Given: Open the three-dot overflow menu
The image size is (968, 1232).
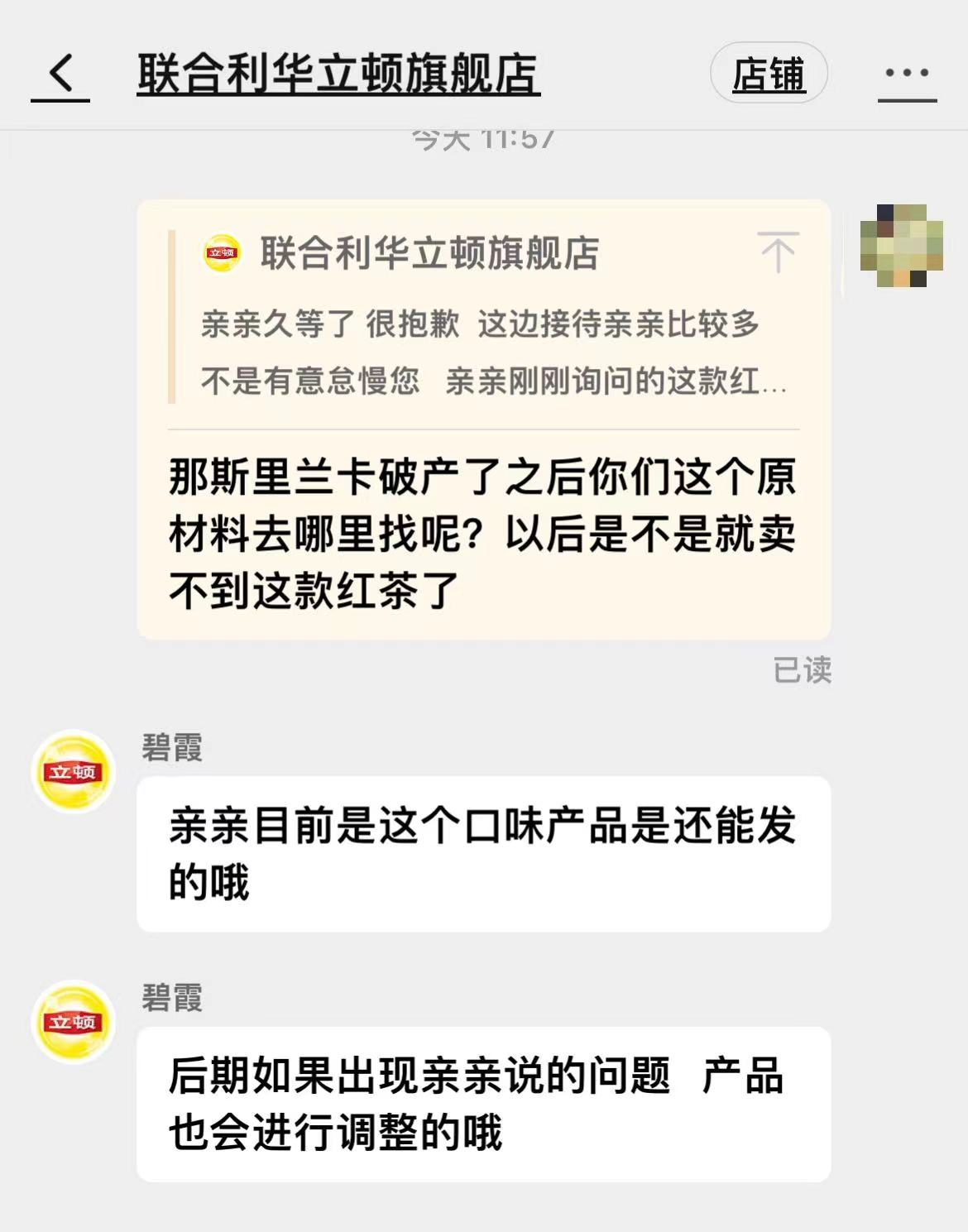Looking at the screenshot, I should 907,74.
